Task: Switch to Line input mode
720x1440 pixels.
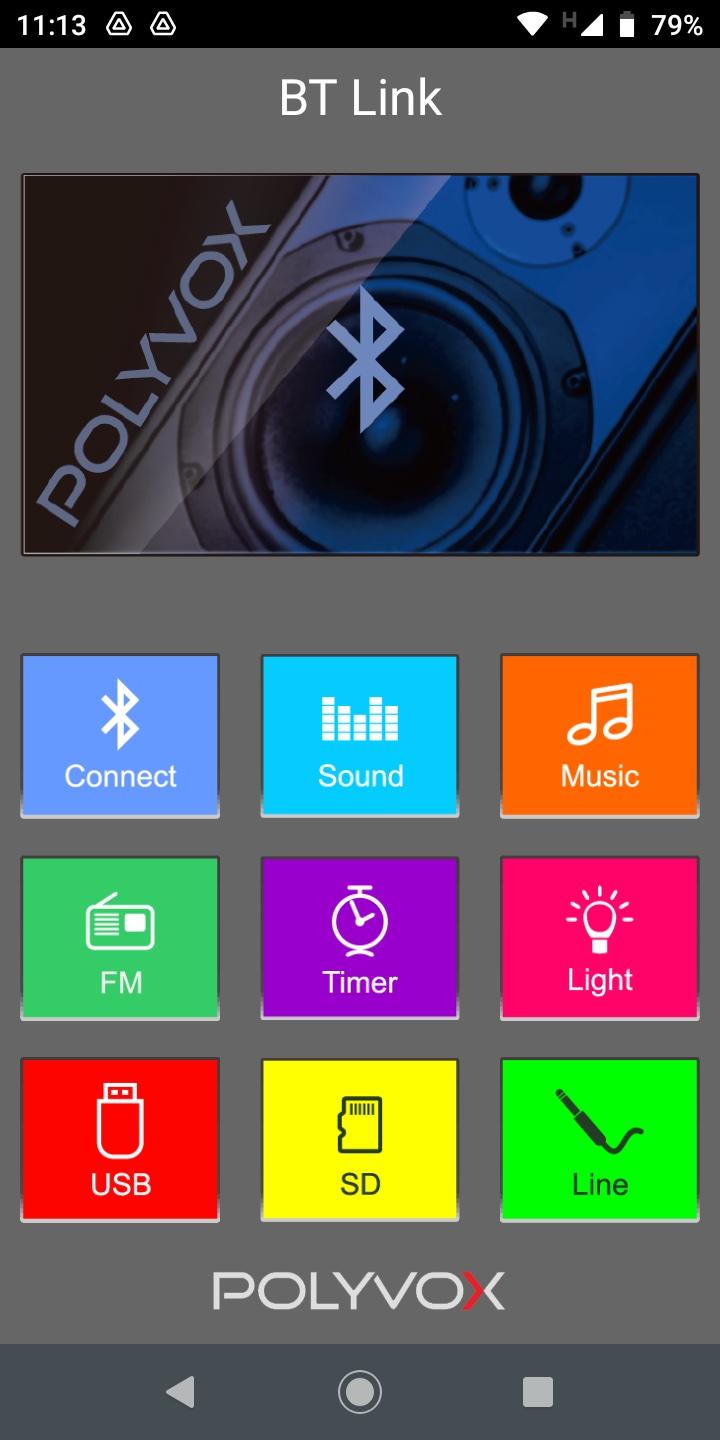Action: click(599, 1139)
